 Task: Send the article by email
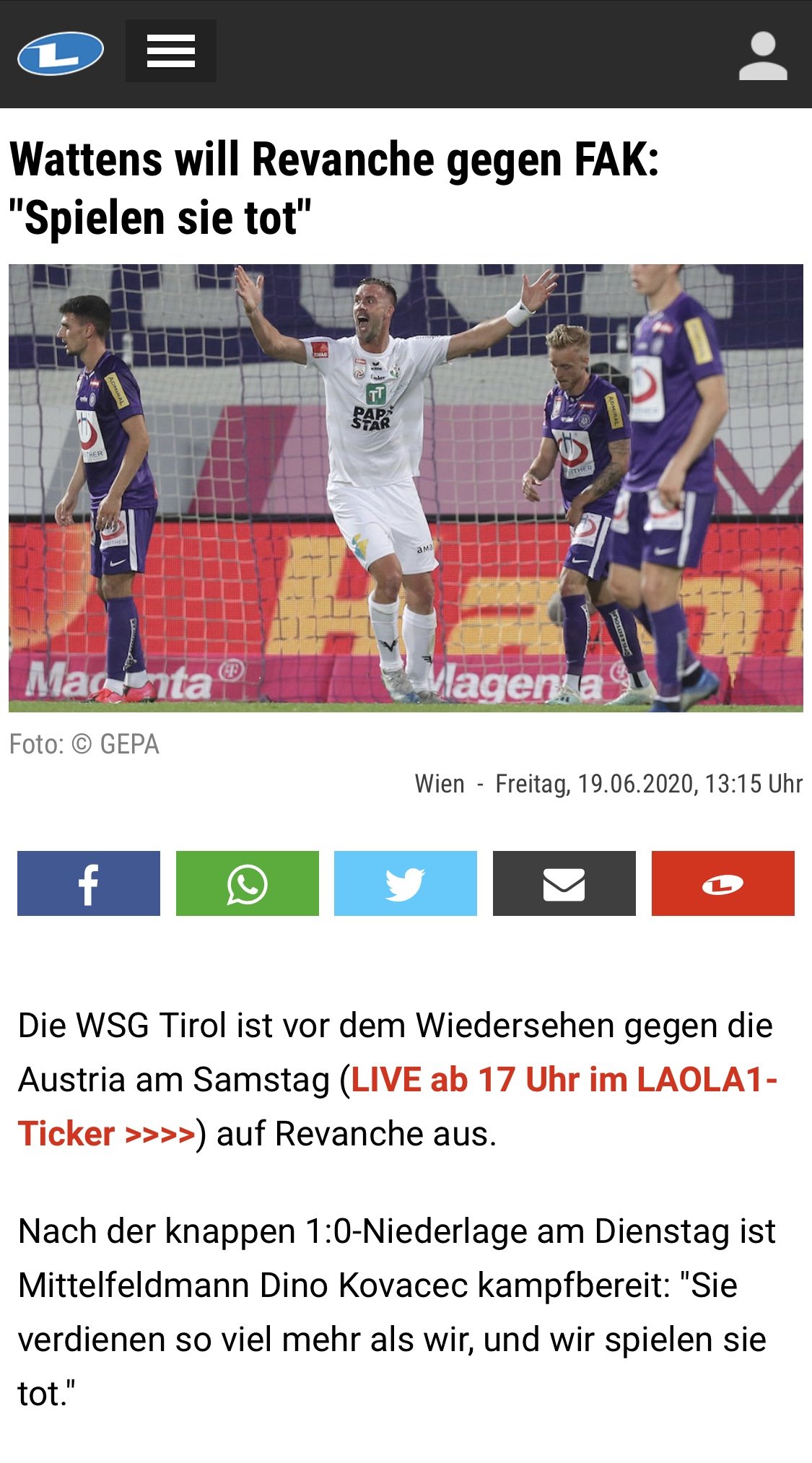(x=564, y=883)
